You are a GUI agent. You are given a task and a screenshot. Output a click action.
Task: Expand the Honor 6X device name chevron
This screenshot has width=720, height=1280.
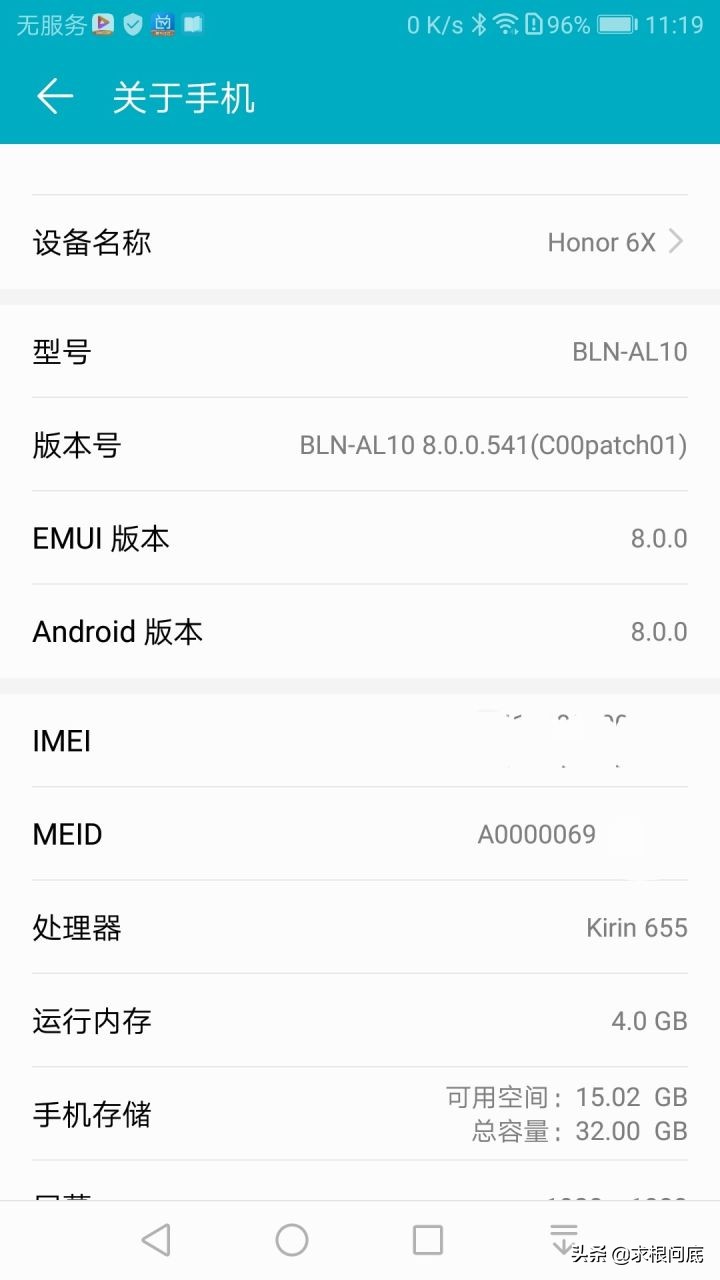676,241
